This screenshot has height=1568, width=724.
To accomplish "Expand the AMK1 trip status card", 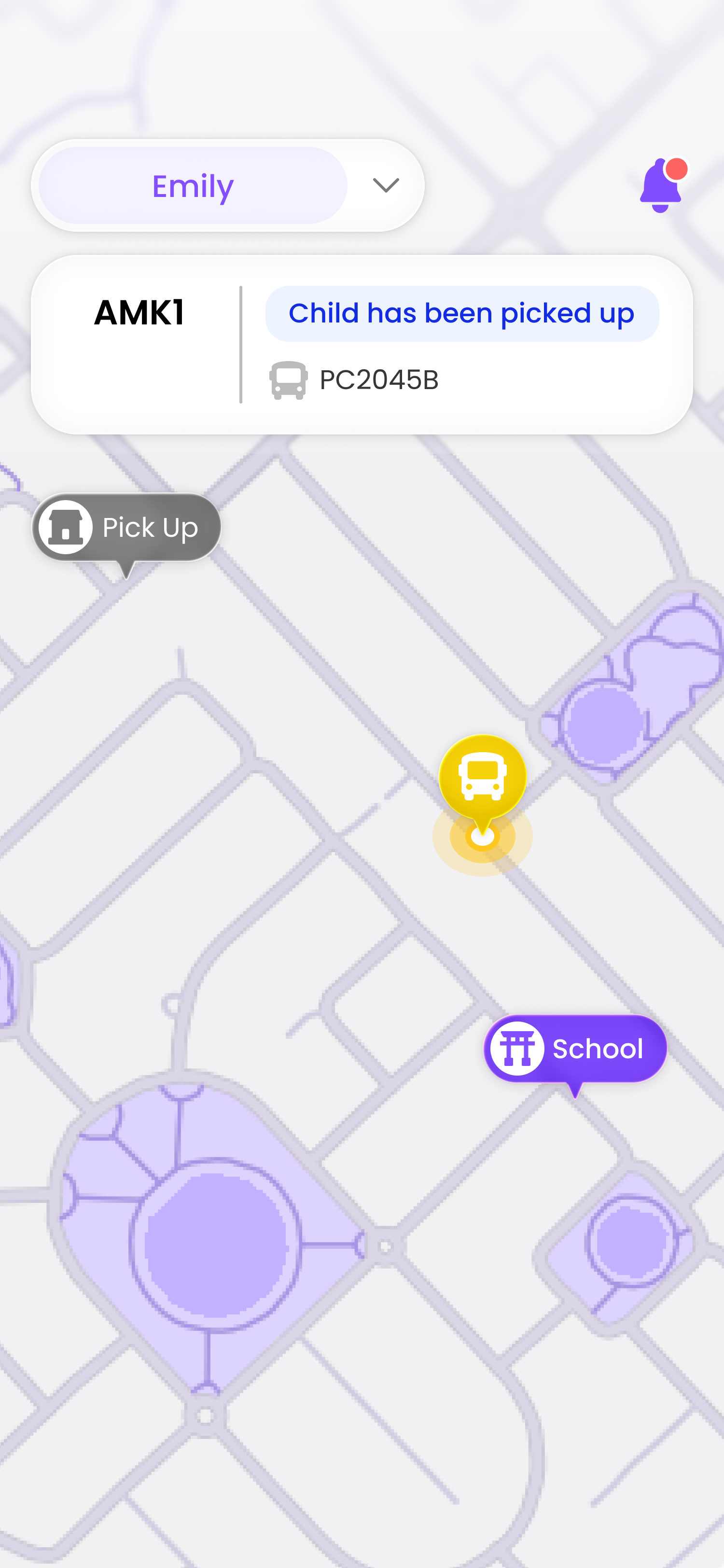I will [x=362, y=343].
